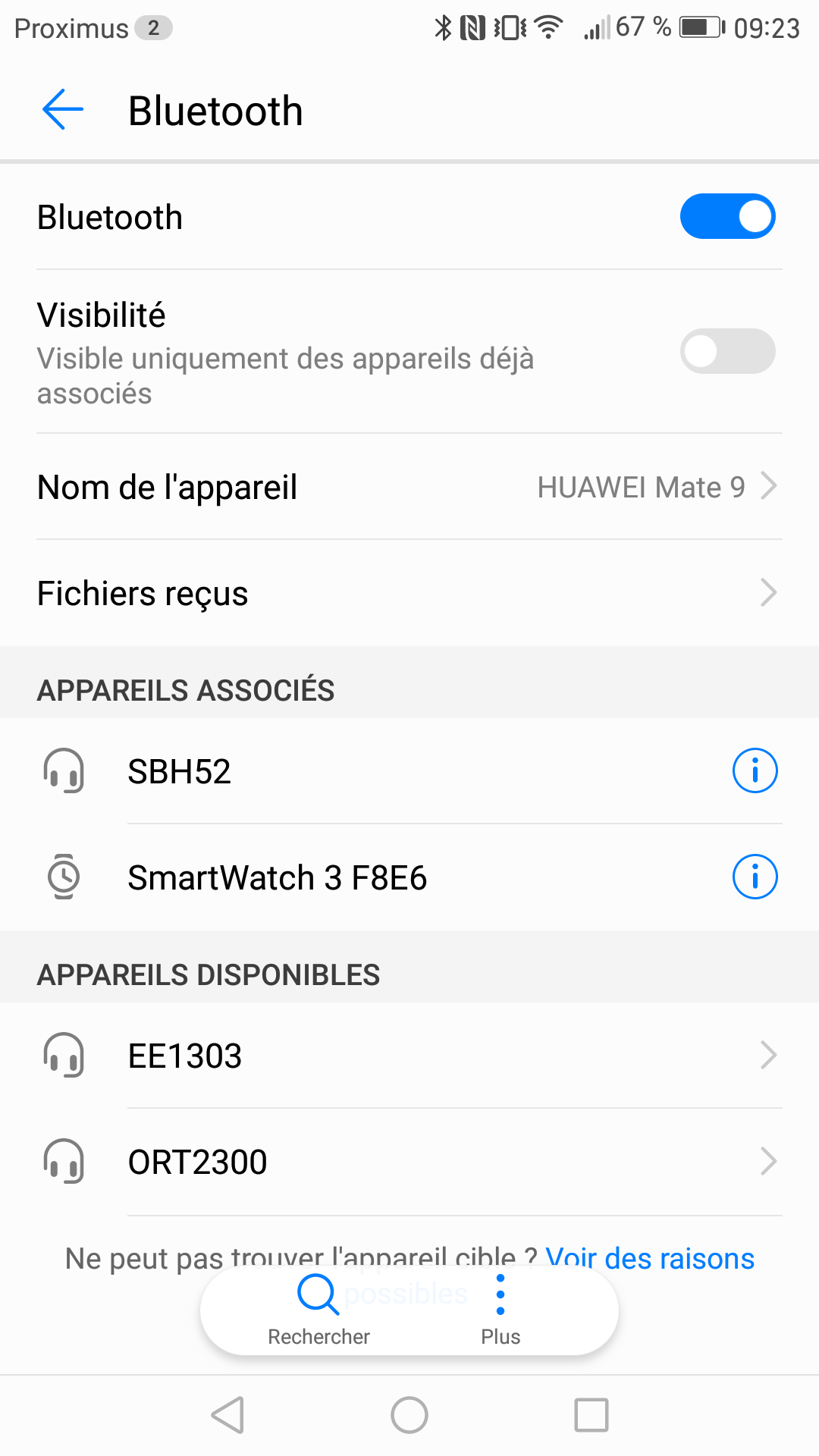
Task: Pair with available device EE1303
Action: (409, 1056)
